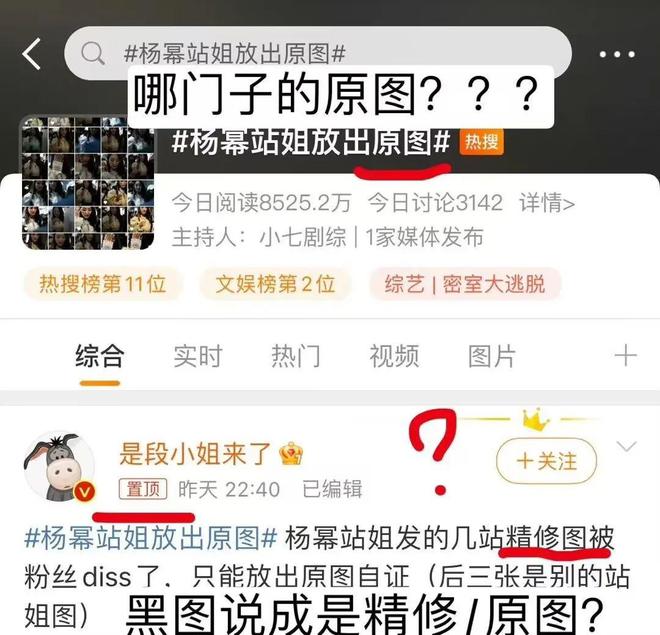Tap the 文娱榜第2位 chip
The image size is (660, 635).
coord(276,284)
